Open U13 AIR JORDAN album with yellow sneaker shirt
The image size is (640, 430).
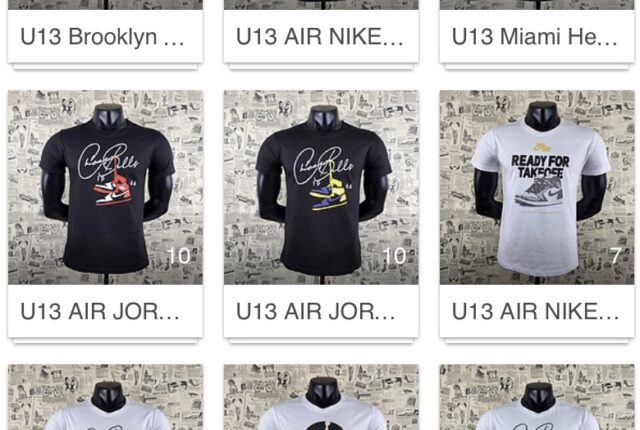coord(321,188)
